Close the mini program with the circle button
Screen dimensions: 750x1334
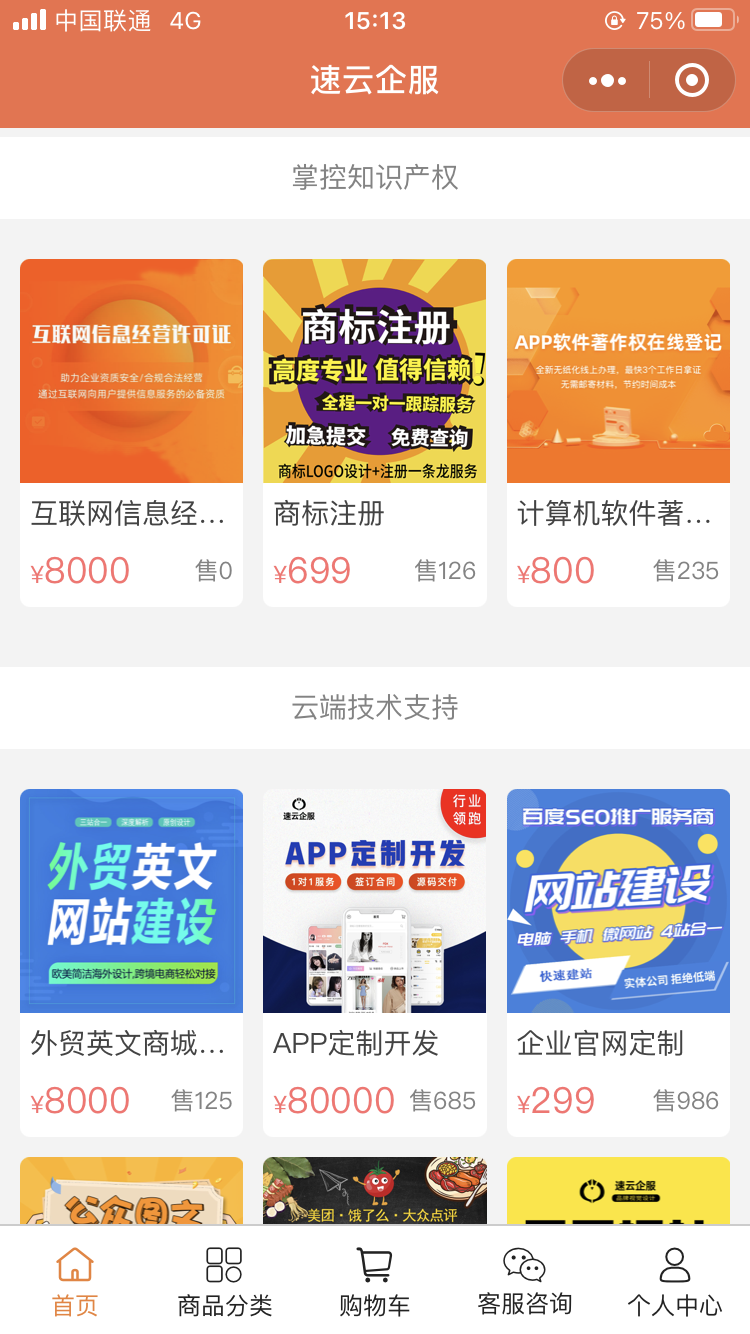point(691,80)
